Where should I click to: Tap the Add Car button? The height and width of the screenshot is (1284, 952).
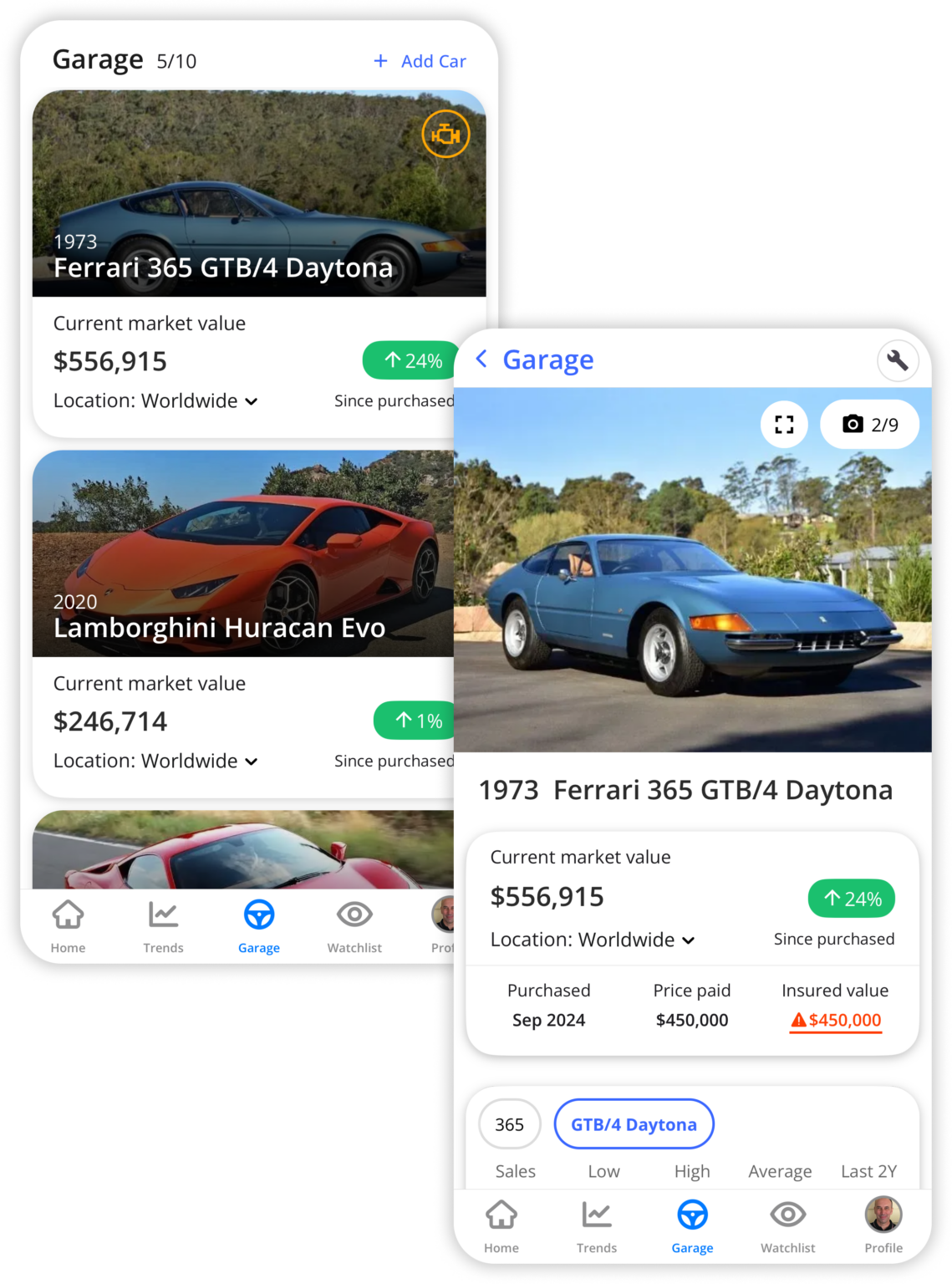(420, 60)
